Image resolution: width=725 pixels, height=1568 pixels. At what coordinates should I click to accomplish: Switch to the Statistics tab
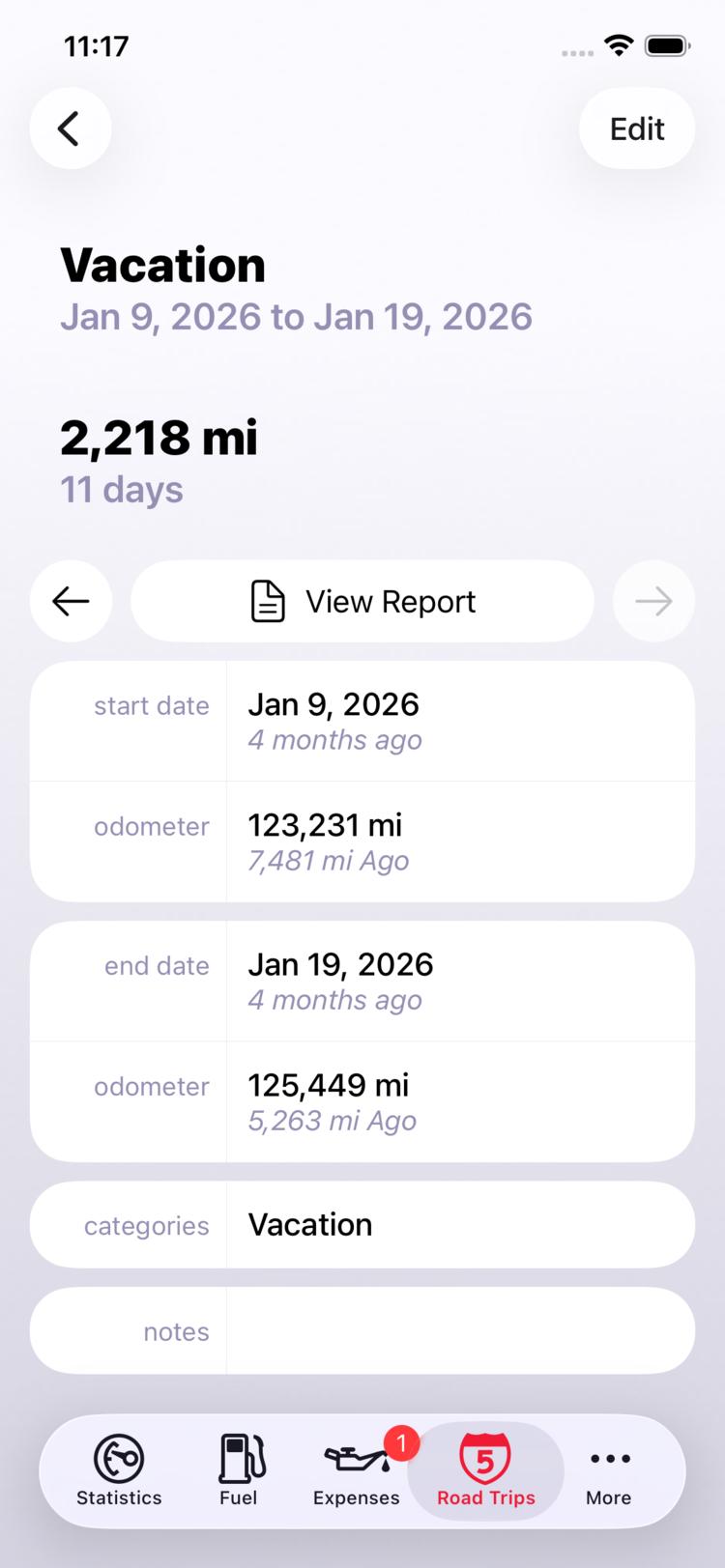pos(119,1470)
